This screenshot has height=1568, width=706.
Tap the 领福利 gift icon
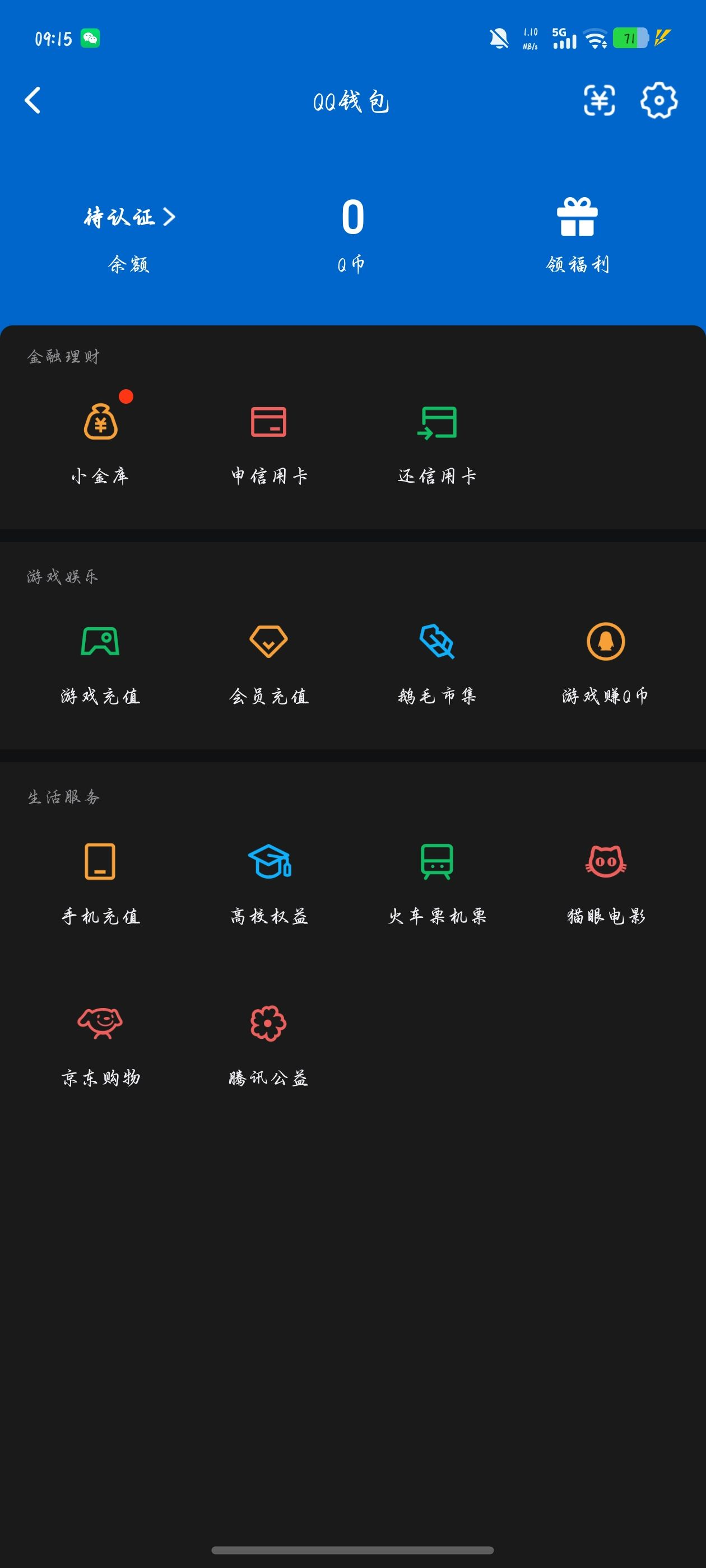point(578,218)
